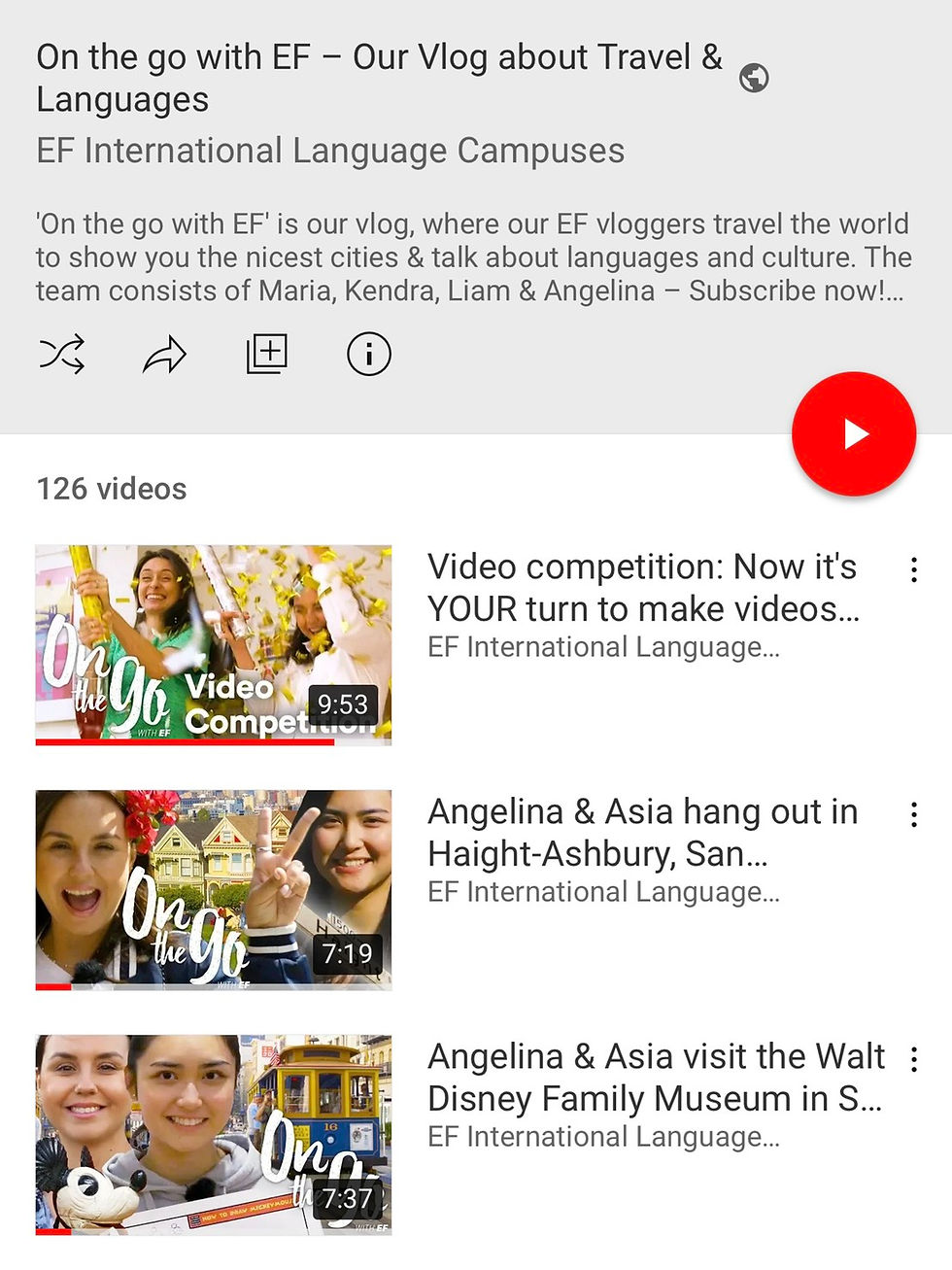This screenshot has width=952, height=1270.
Task: Shuffle the playlist
Action: [x=62, y=355]
